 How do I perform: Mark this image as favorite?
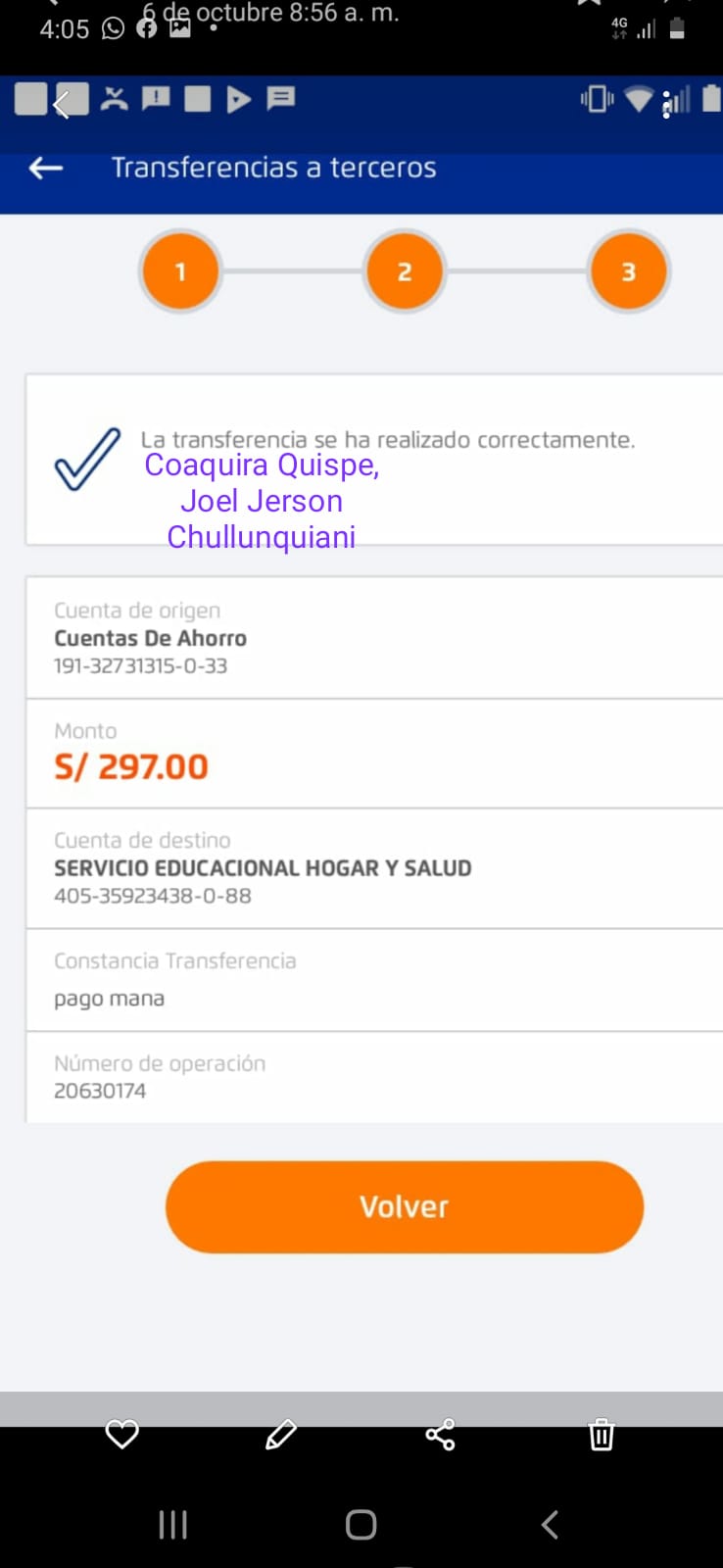(x=122, y=1434)
